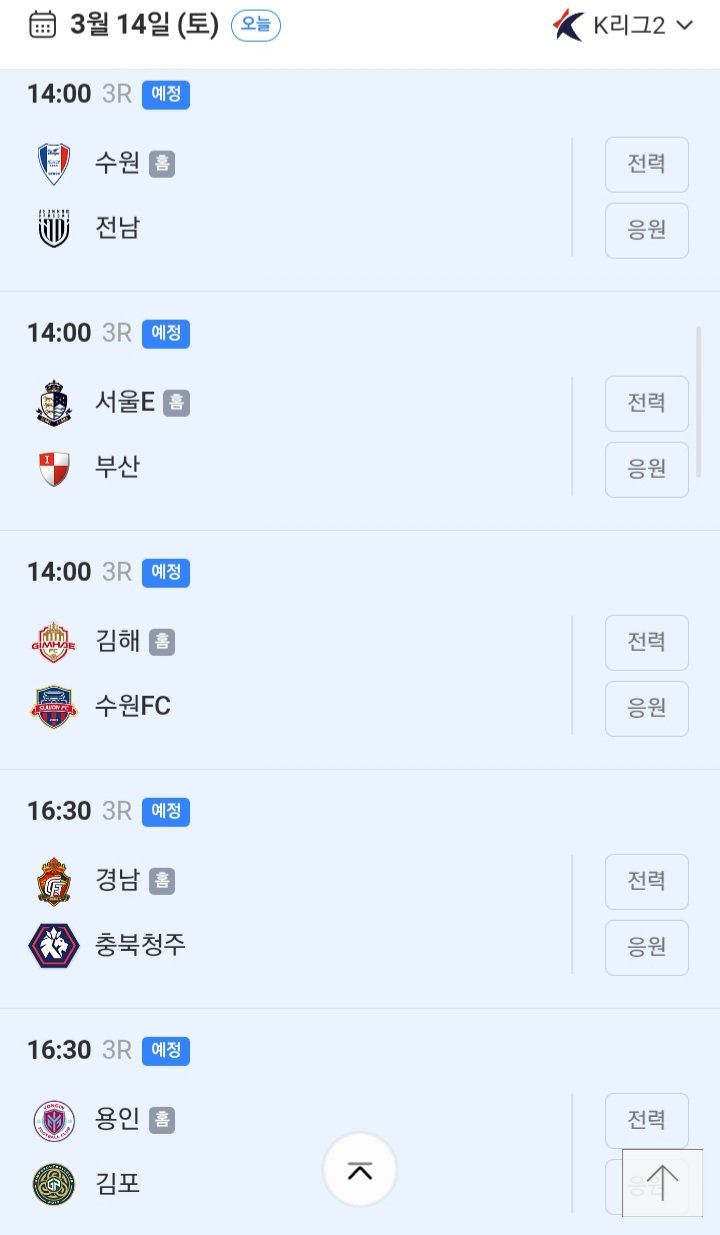This screenshot has width=720, height=1235.
Task: View 전력 for the 김해 vs 수원FC match
Action: click(646, 642)
